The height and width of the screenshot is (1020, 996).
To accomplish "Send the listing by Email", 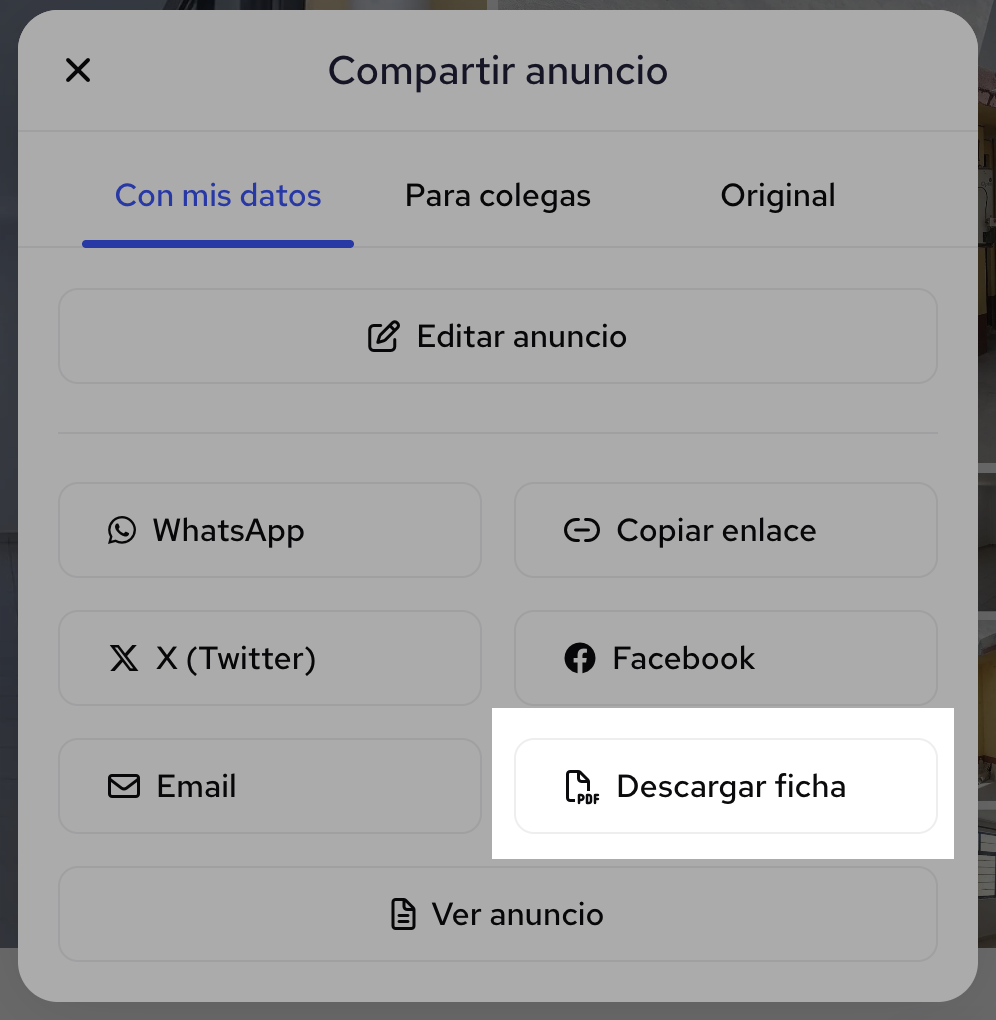I will pyautogui.click(x=269, y=786).
